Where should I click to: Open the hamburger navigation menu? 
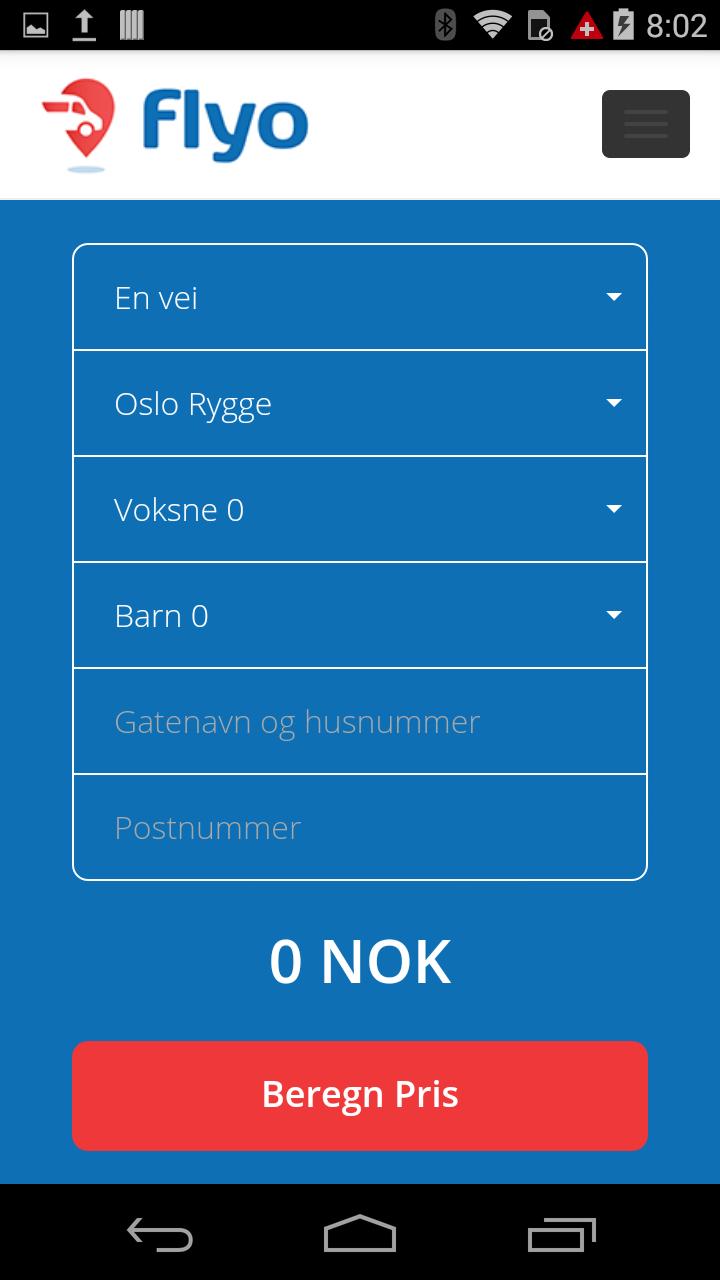click(645, 123)
